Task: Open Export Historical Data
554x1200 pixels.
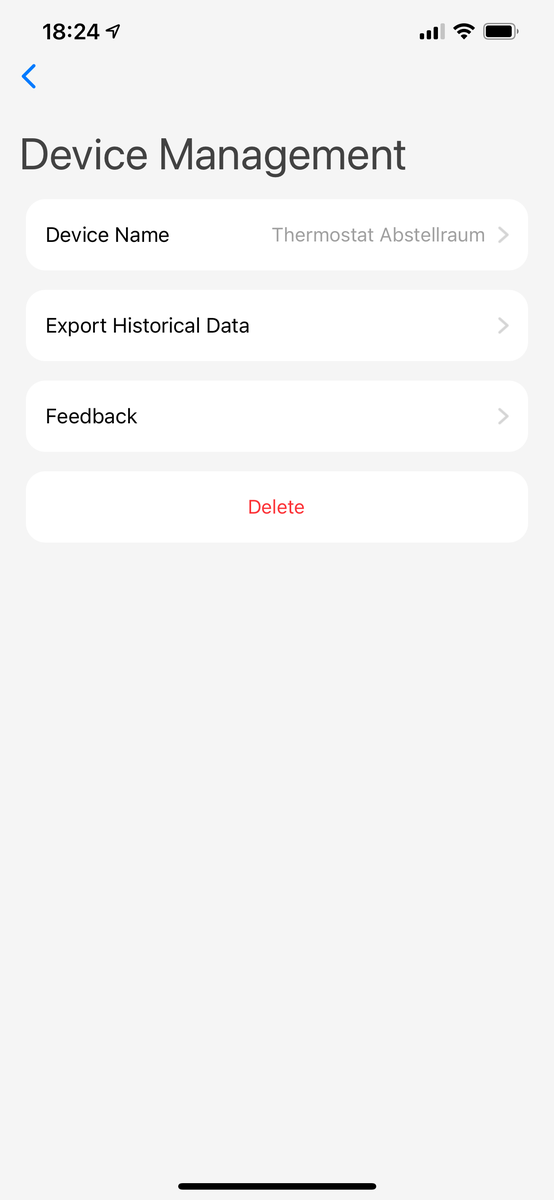Action: (x=277, y=326)
